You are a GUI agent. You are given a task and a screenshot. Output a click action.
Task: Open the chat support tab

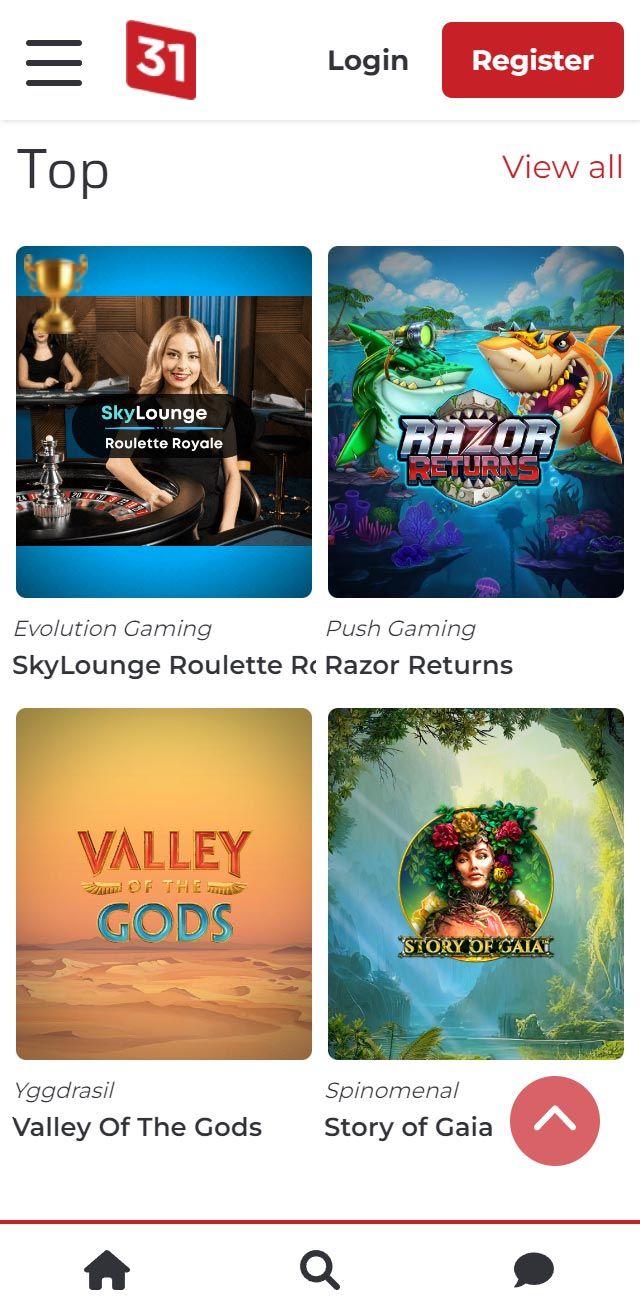click(x=533, y=1271)
